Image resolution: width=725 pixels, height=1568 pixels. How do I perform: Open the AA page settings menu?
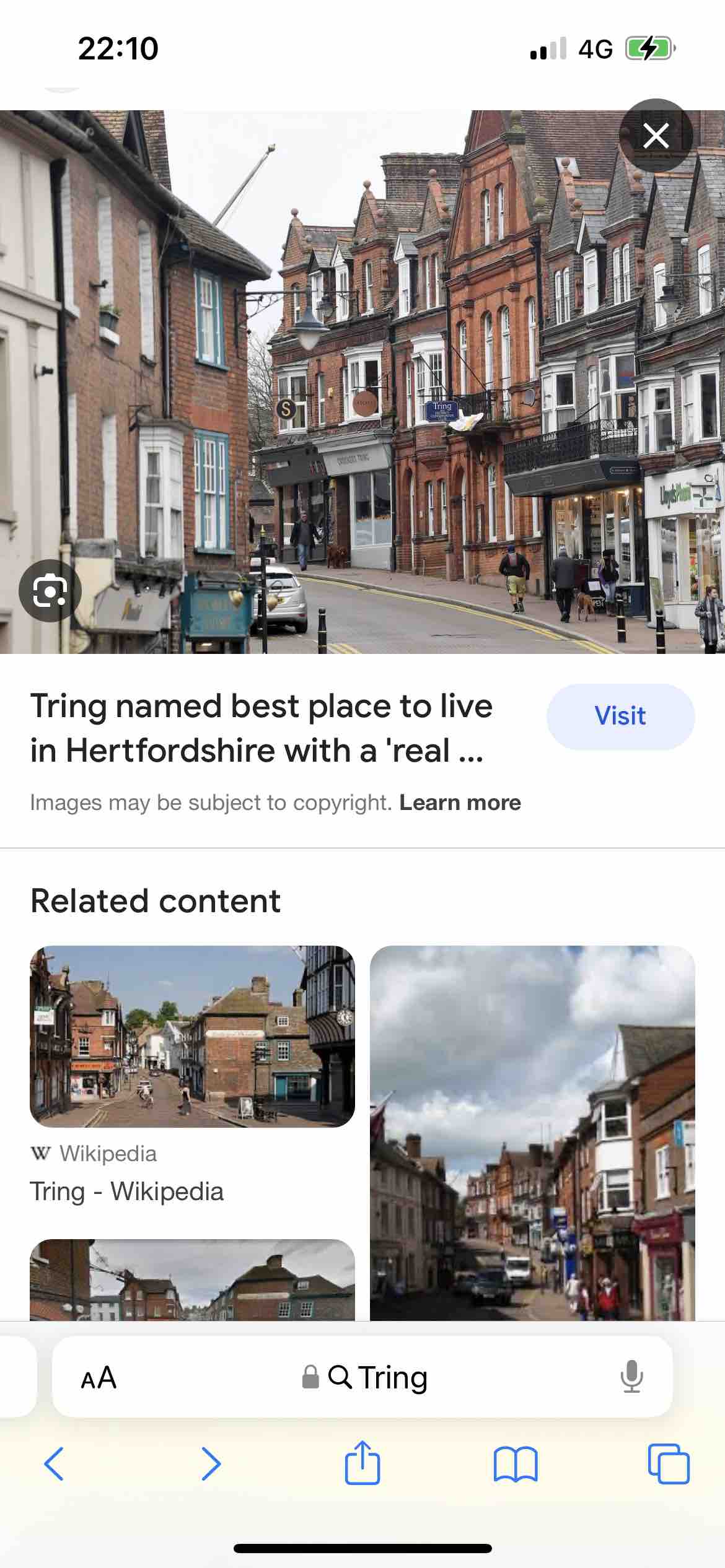point(99,1377)
